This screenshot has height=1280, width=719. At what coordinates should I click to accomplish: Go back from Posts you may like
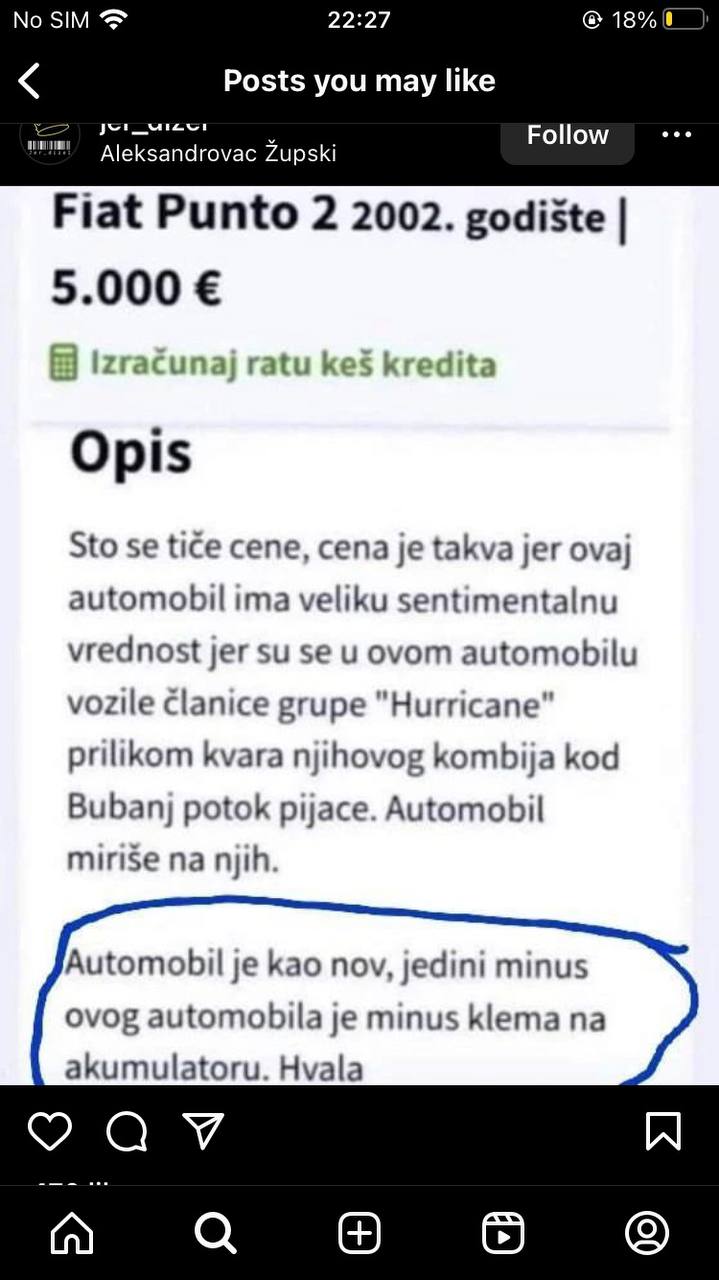pyautogui.click(x=30, y=81)
